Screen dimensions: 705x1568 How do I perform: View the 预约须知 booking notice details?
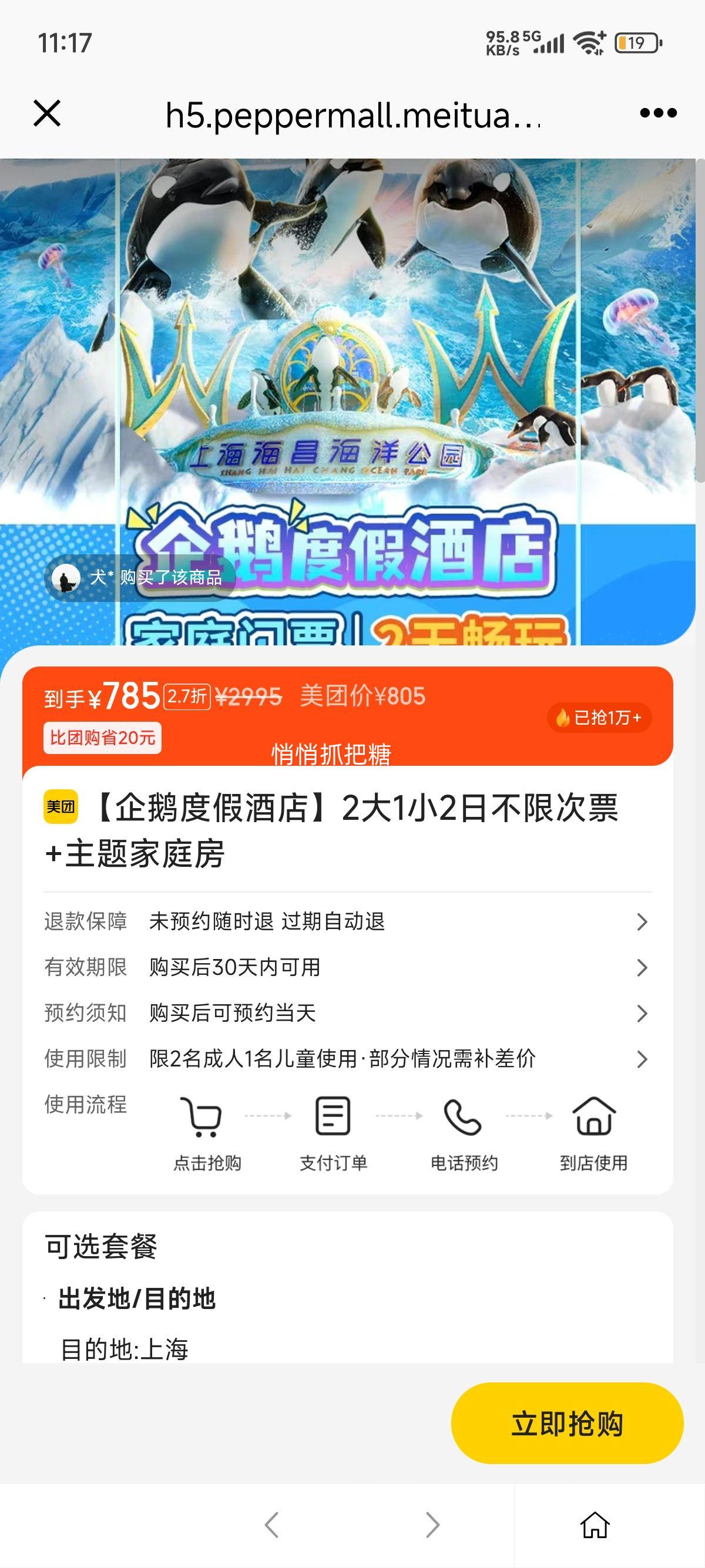tap(347, 1013)
